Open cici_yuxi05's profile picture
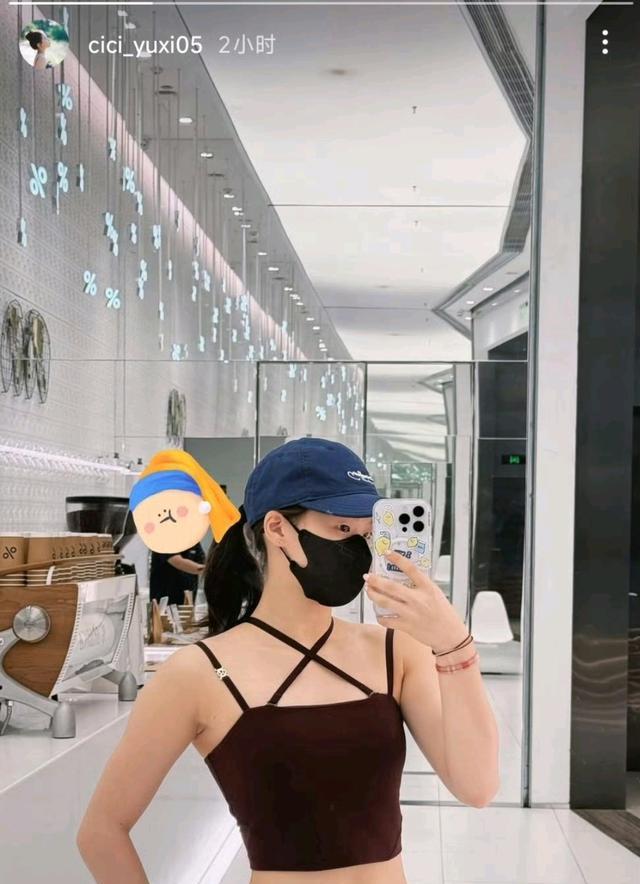This screenshot has height=884, width=640. 43,44
